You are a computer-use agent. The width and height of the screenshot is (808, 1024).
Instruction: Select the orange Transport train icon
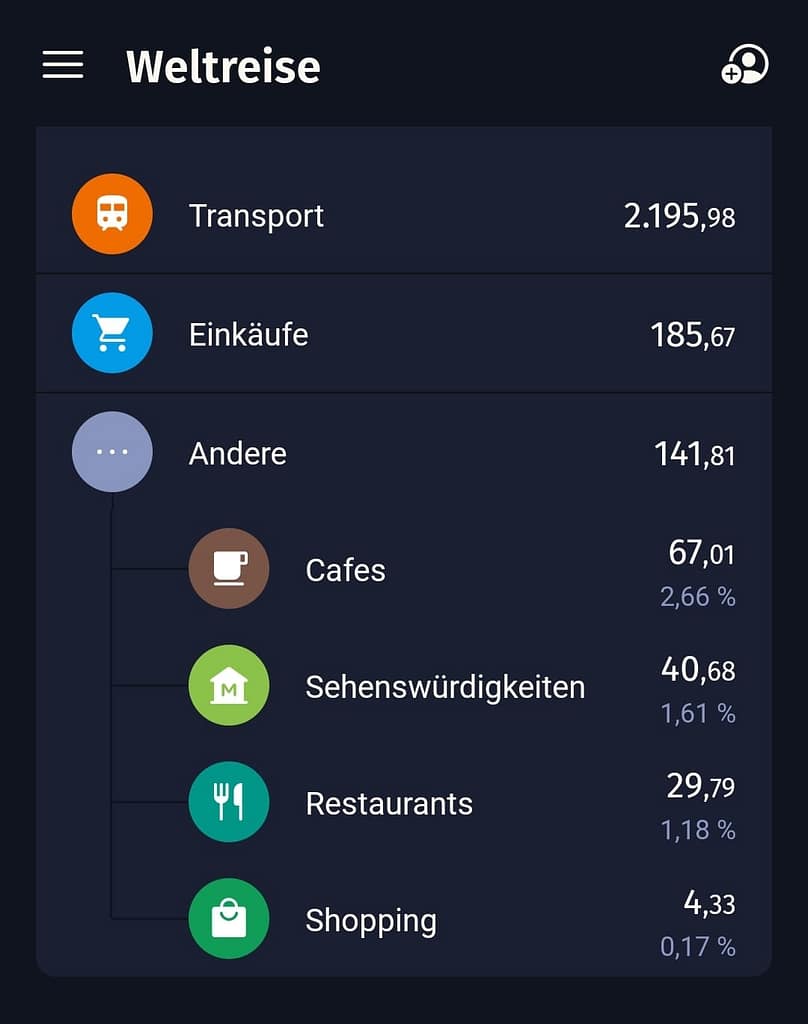pyautogui.click(x=112, y=214)
